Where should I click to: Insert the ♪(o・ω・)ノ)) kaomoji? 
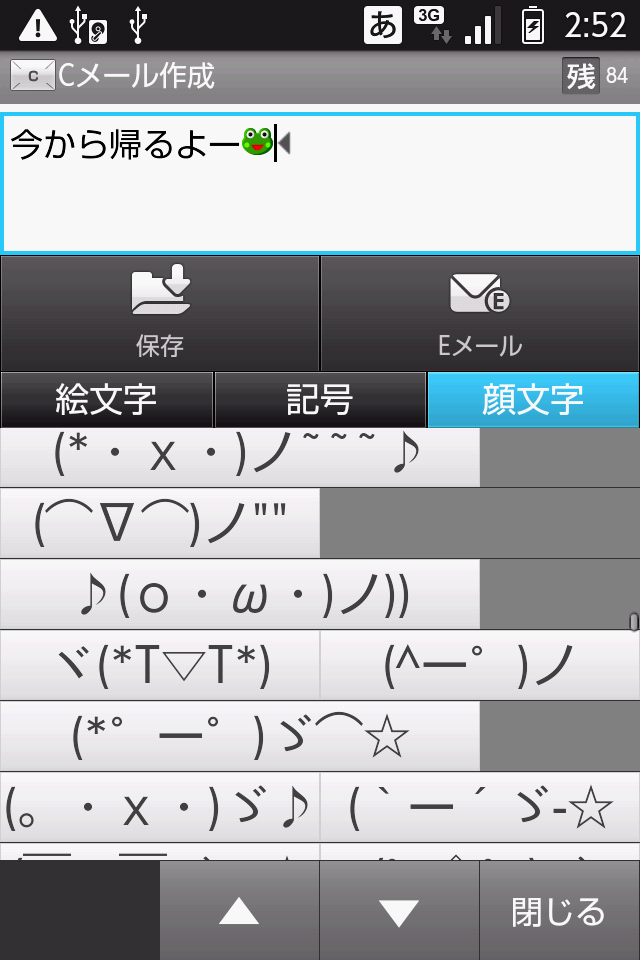[x=239, y=594]
